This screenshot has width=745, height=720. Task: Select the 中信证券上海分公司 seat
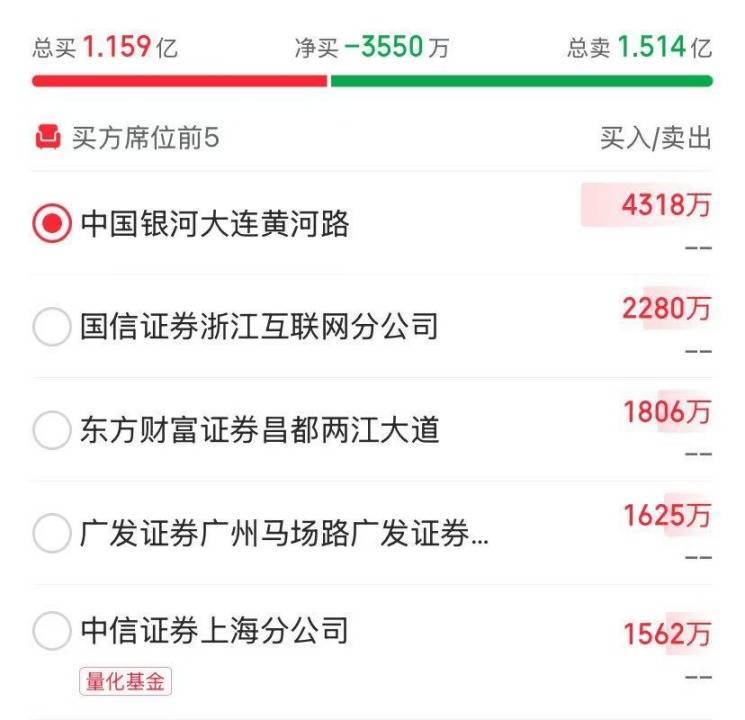pos(52,632)
